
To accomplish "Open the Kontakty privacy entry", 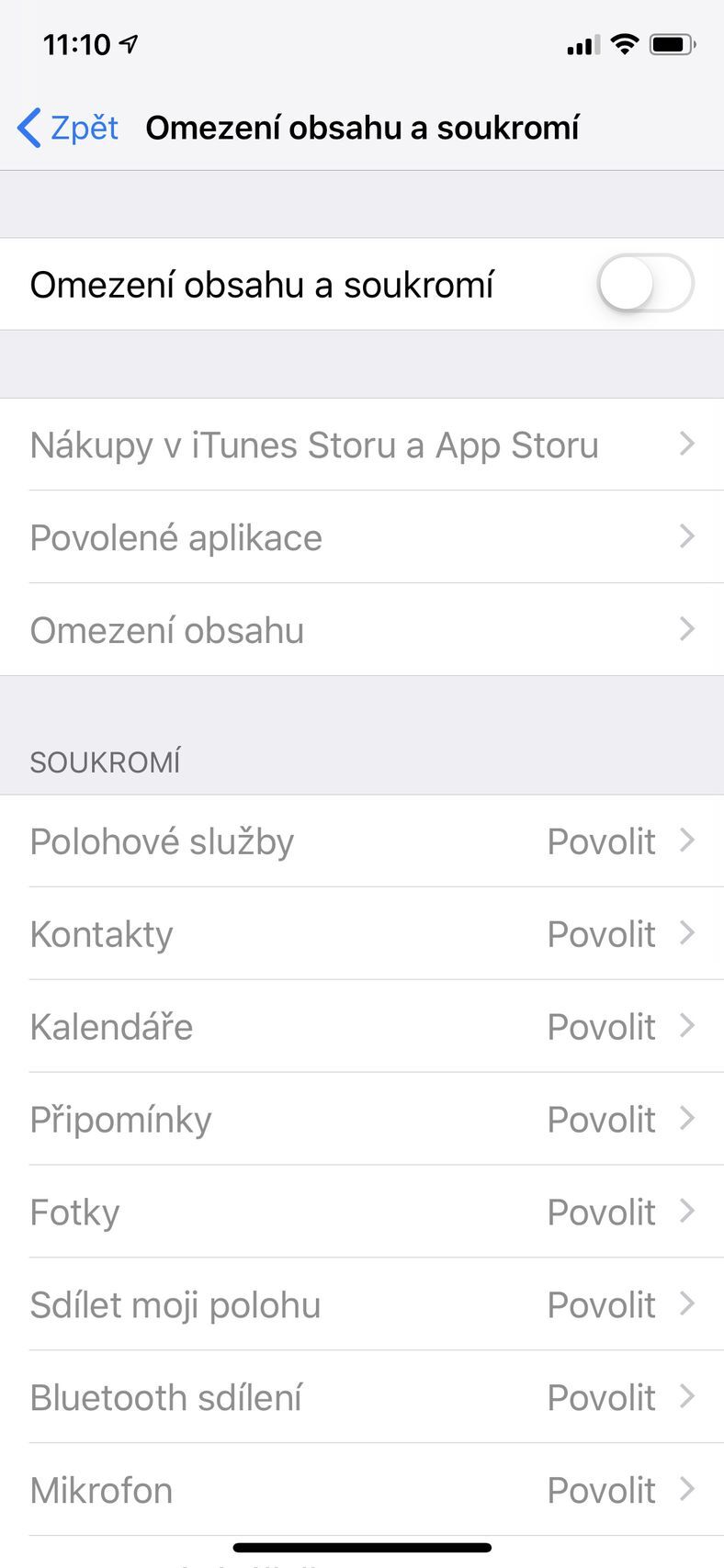I will click(x=362, y=934).
